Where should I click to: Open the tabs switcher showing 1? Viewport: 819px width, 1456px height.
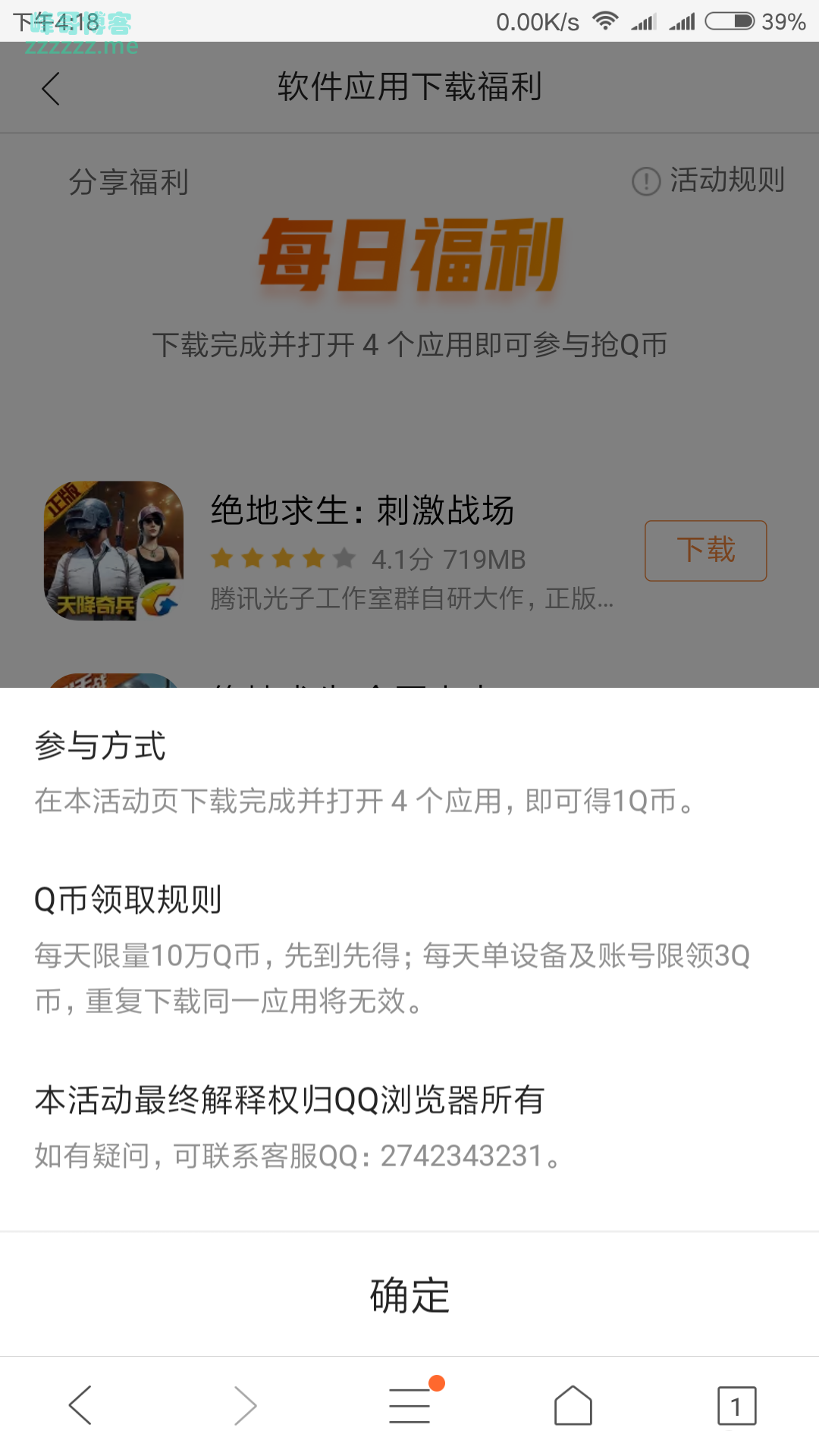736,1405
